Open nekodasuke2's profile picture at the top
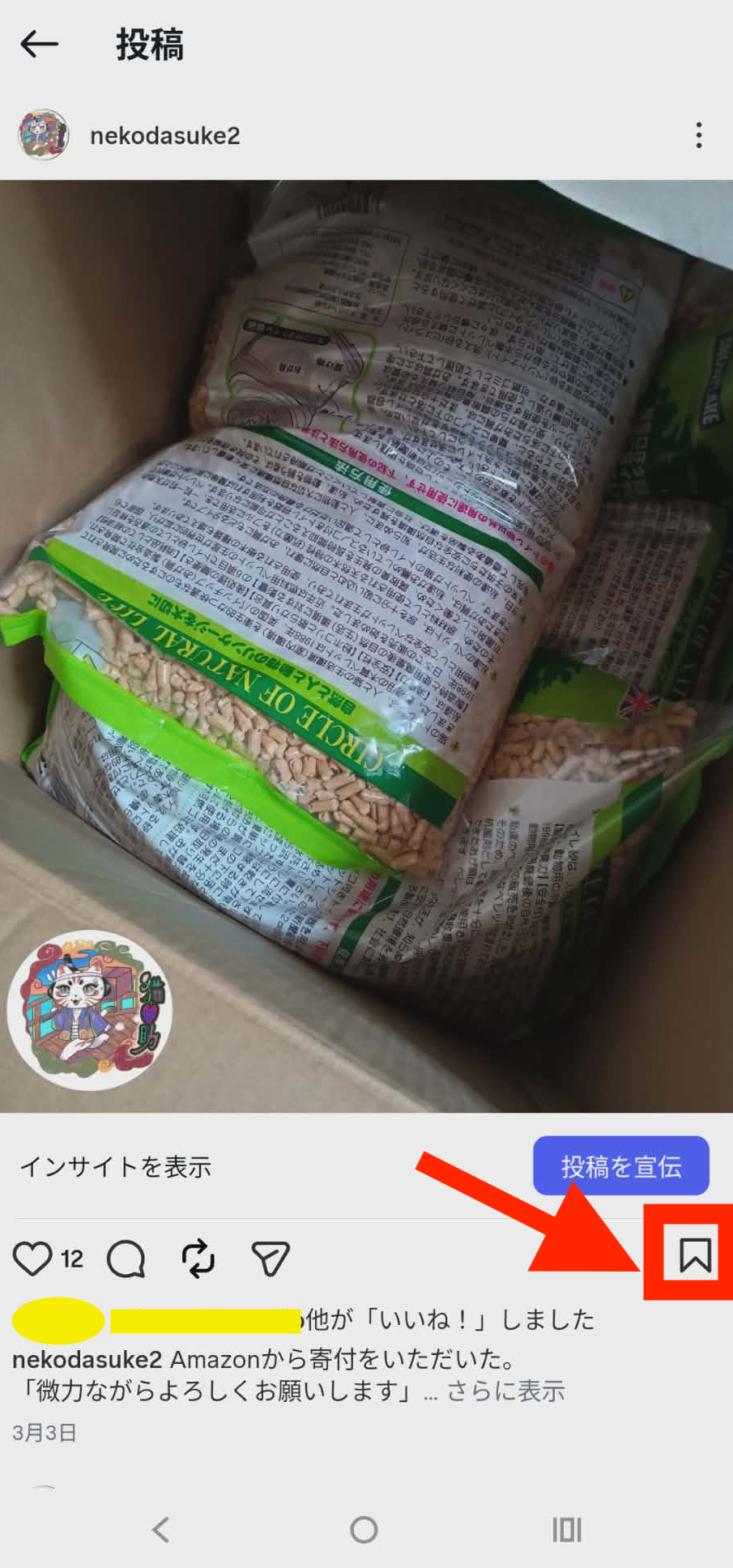This screenshot has width=733, height=1568. coord(44,135)
